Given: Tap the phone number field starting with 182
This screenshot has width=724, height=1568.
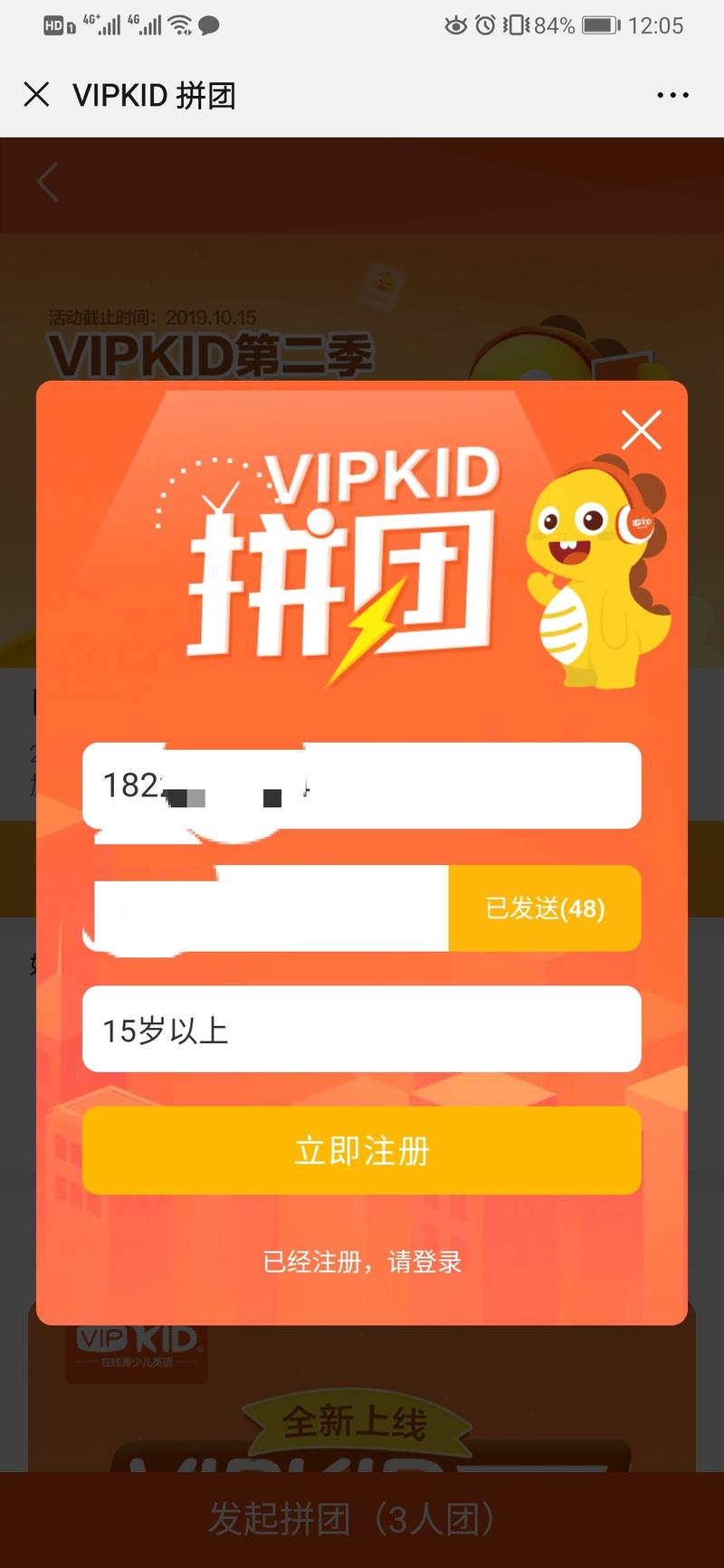Looking at the screenshot, I should (362, 785).
